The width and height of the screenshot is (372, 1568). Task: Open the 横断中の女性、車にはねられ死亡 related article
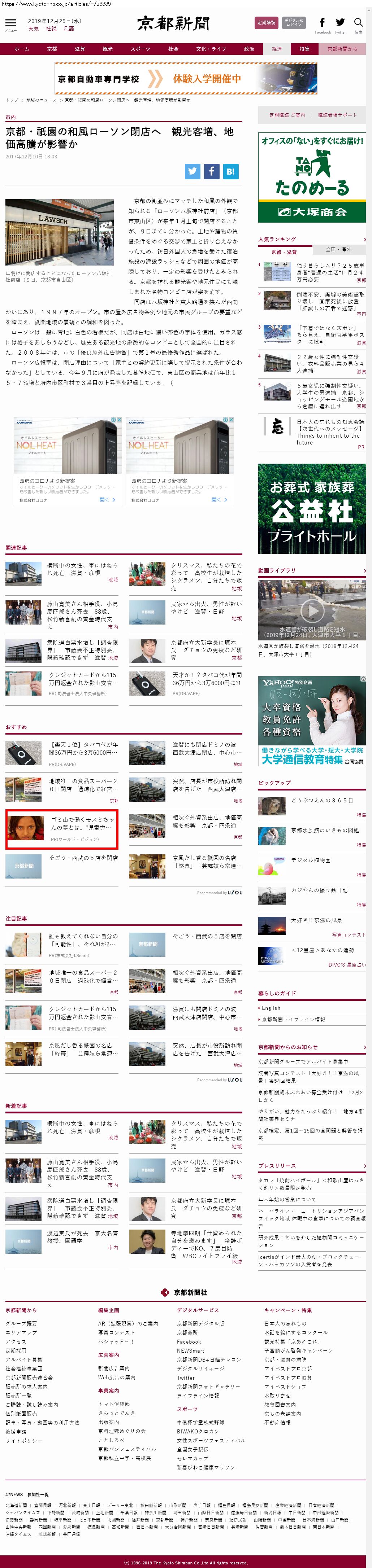[x=82, y=569]
